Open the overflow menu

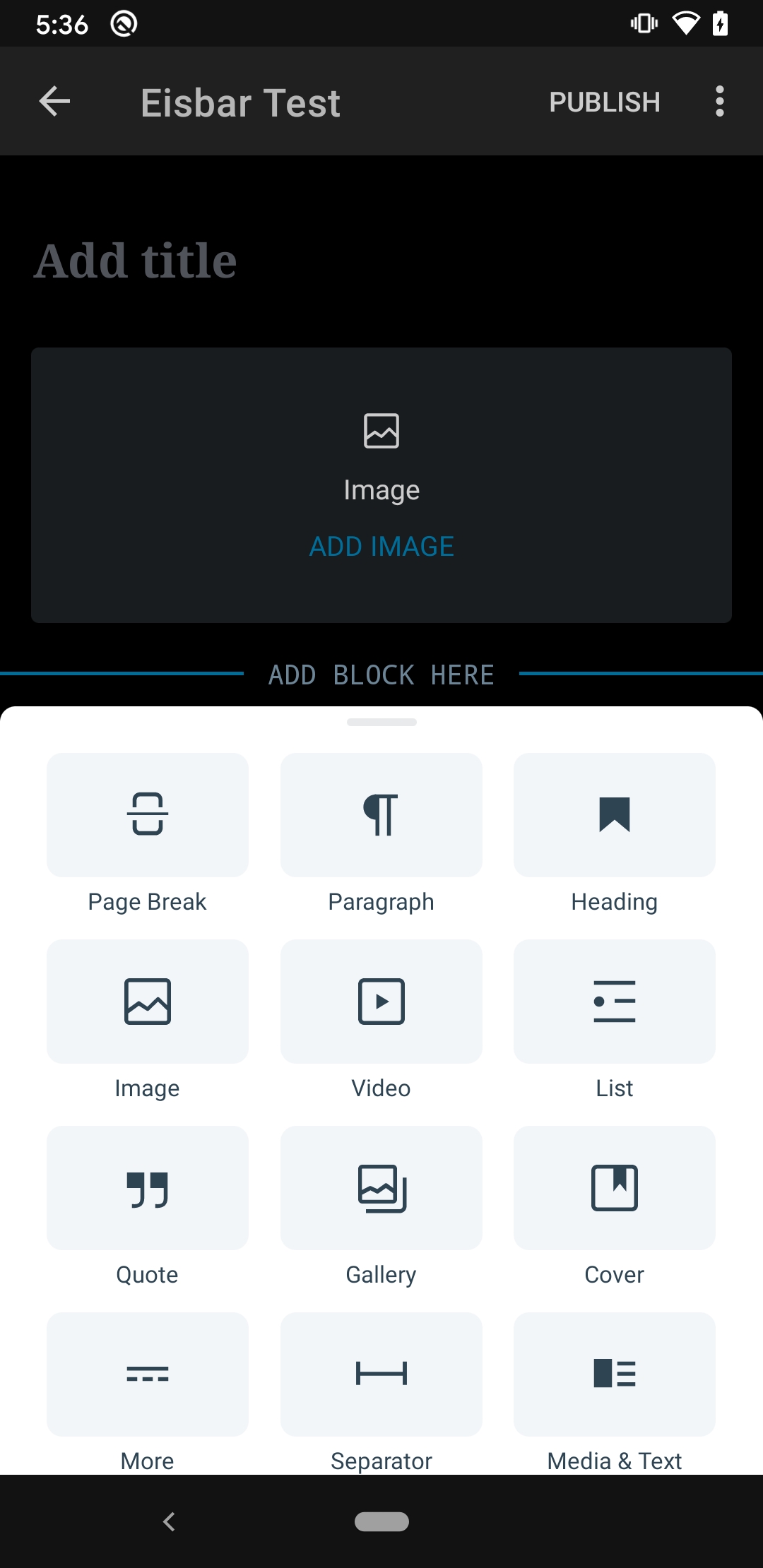pos(719,102)
